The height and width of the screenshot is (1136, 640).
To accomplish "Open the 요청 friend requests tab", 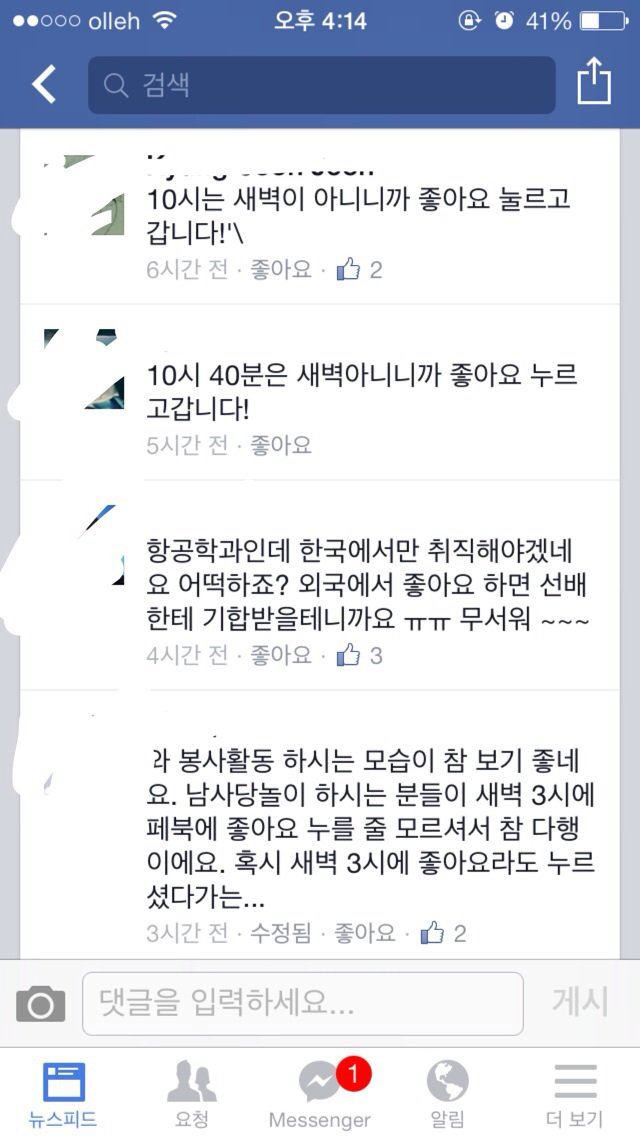I will (191, 1093).
